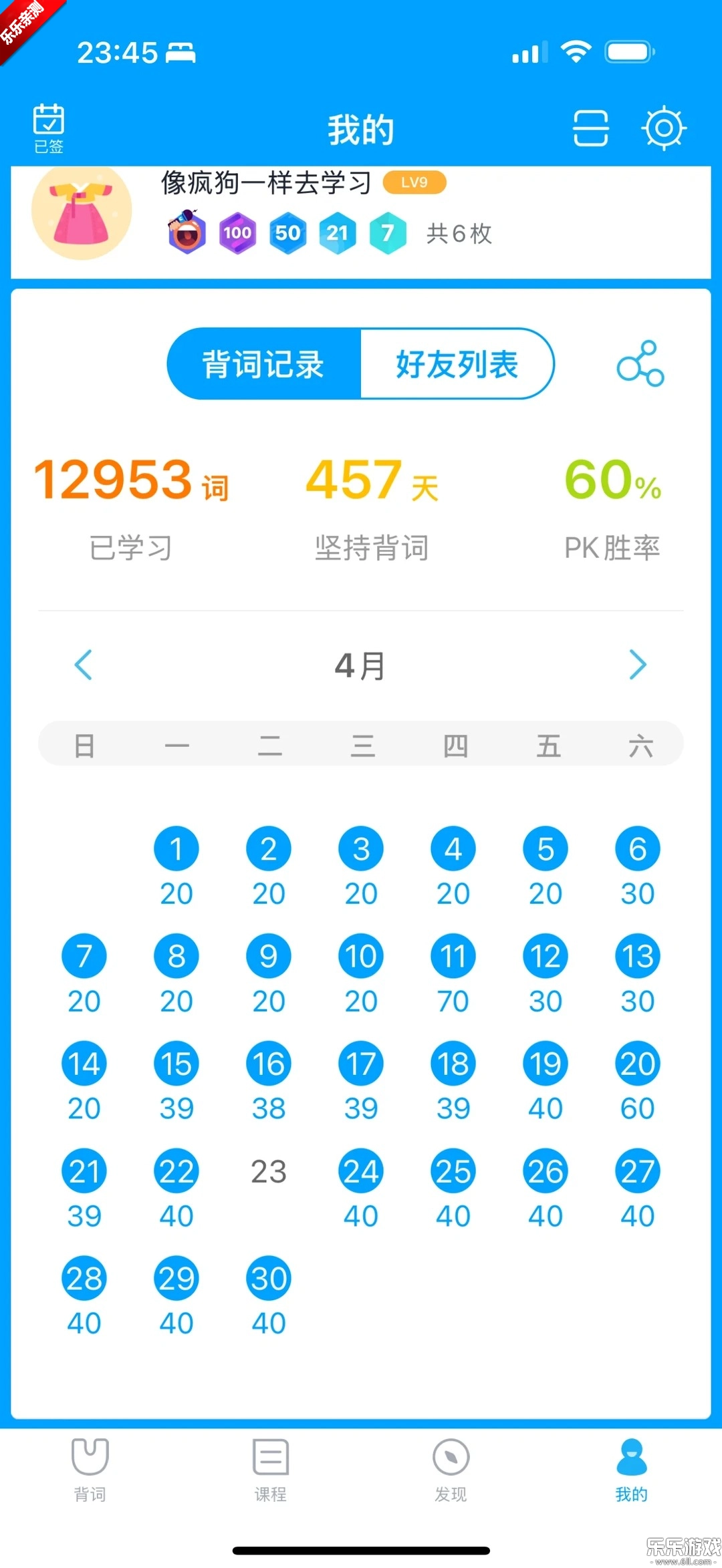Select the 背词记录 tab
Viewport: 722px width, 1568px height.
(x=263, y=364)
